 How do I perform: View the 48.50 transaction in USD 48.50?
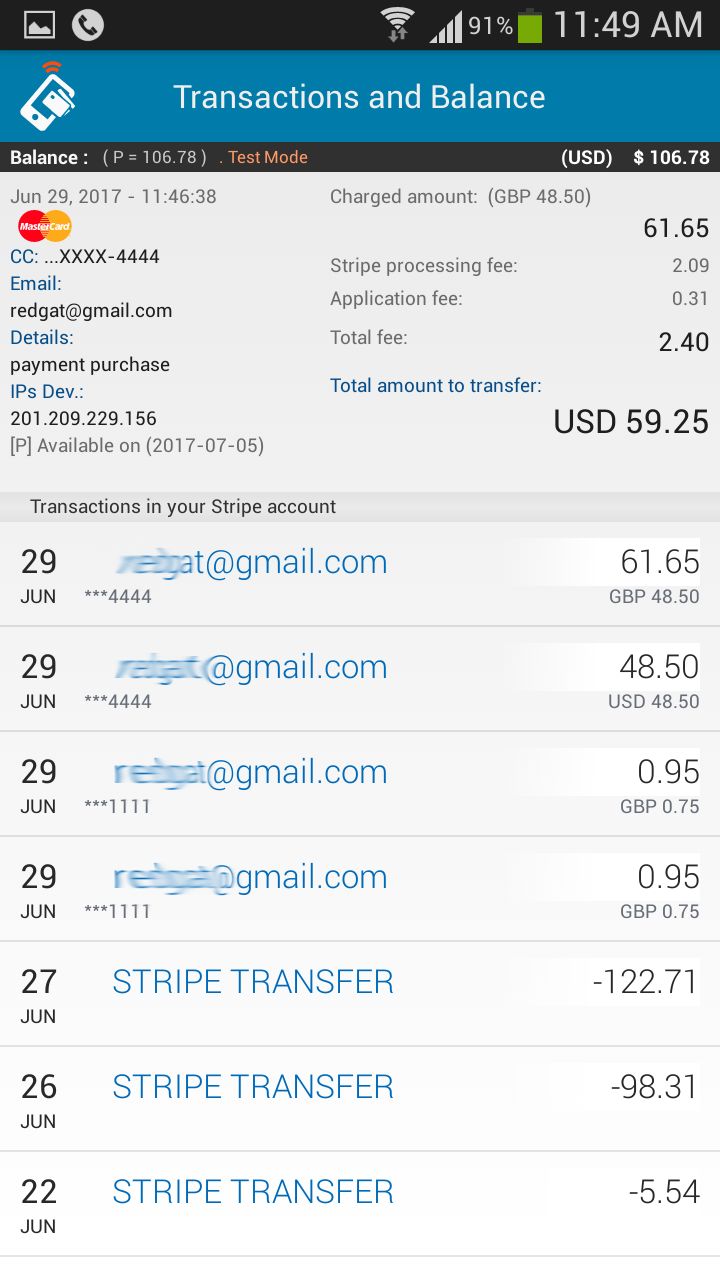pos(360,680)
